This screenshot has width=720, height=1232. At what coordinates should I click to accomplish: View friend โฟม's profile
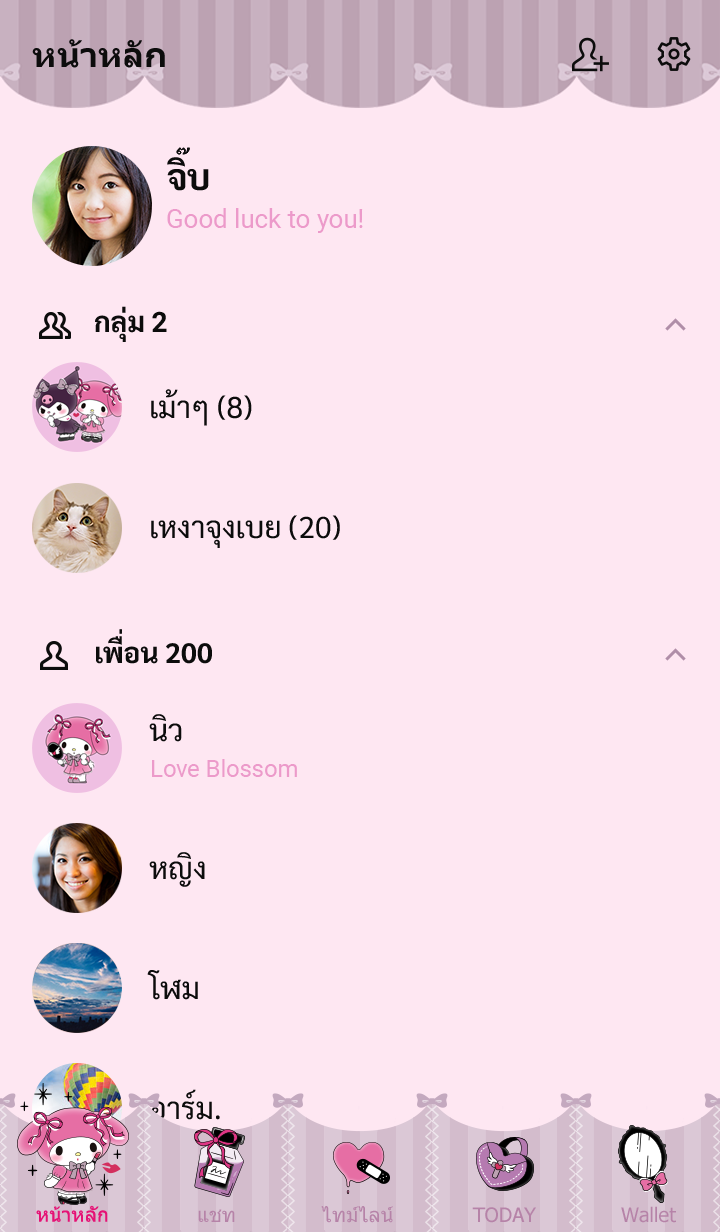click(x=174, y=988)
